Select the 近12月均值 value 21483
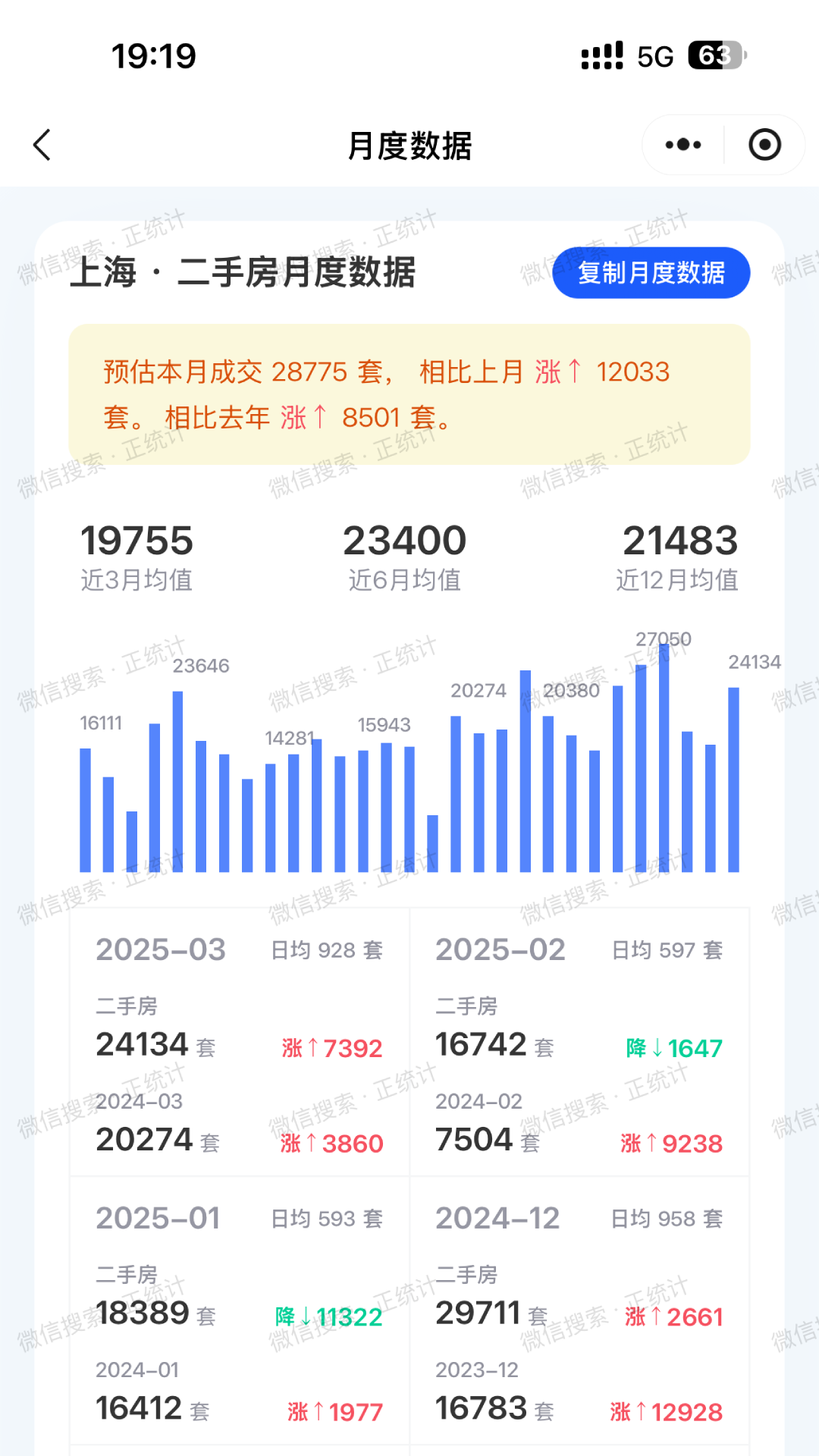This screenshot has height=1456, width=819. point(679,540)
